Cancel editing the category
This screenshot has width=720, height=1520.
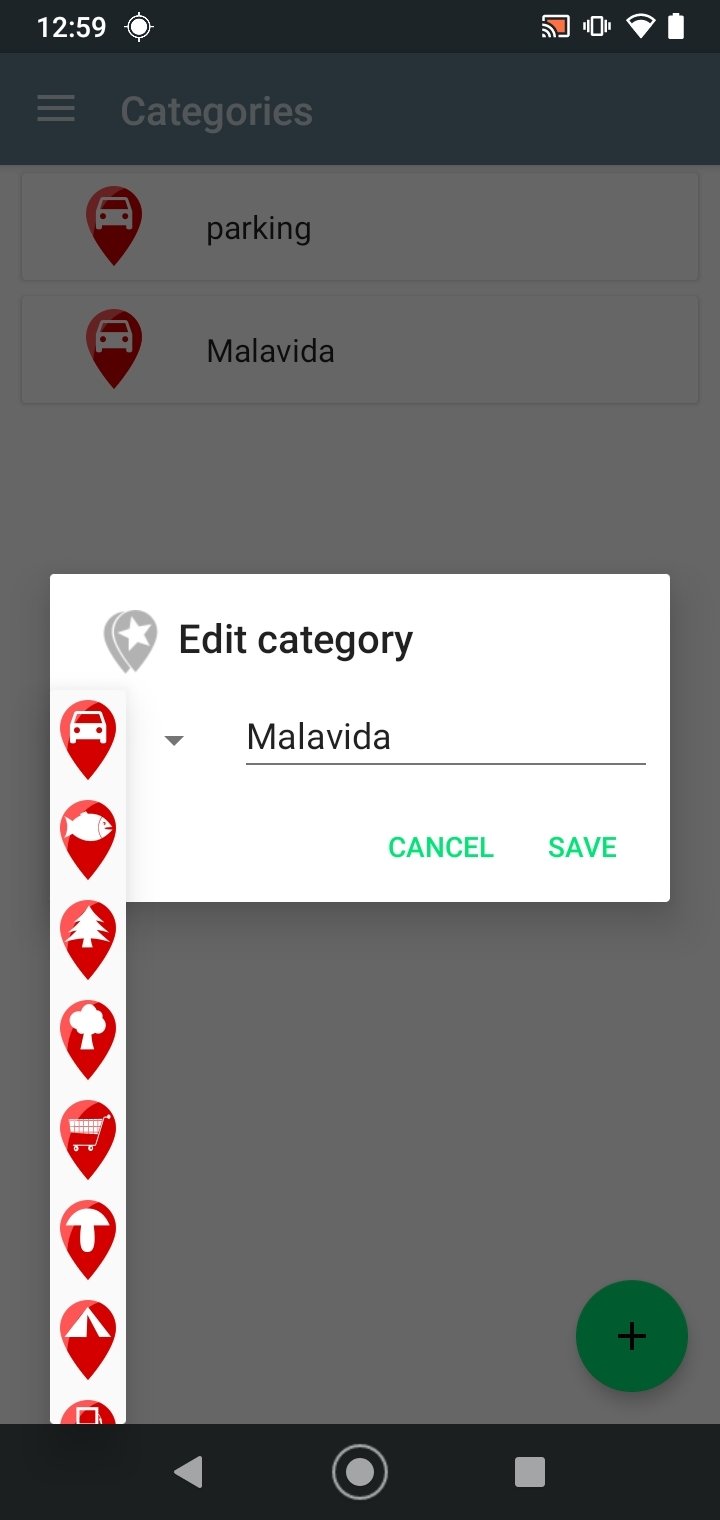click(x=441, y=847)
